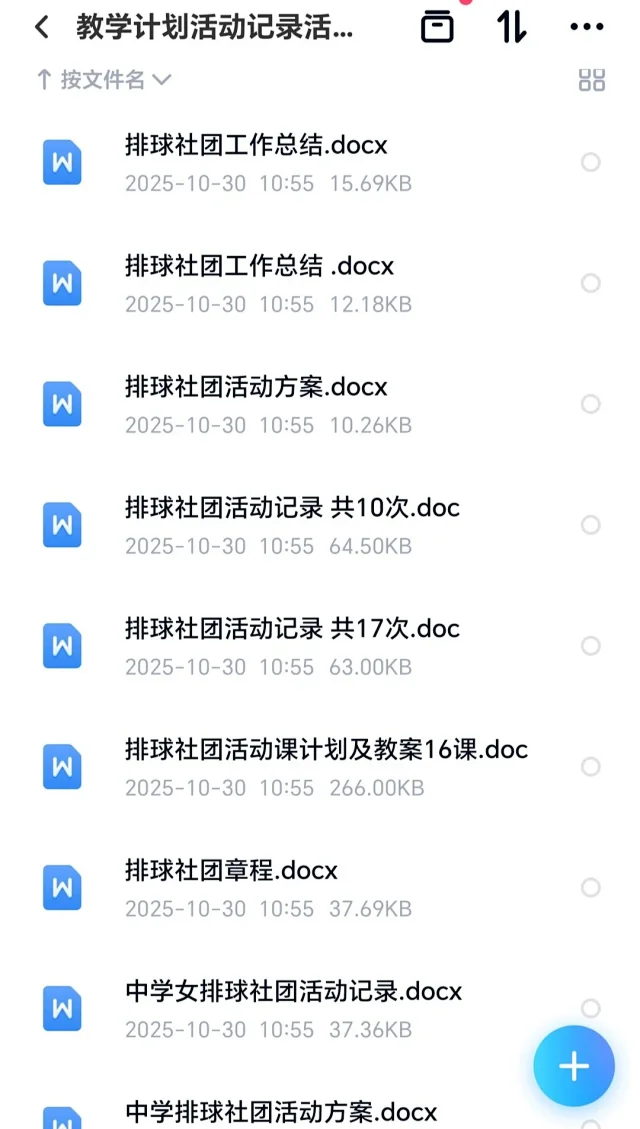
Task: Tap the blue plus add button
Action: coord(573,1066)
